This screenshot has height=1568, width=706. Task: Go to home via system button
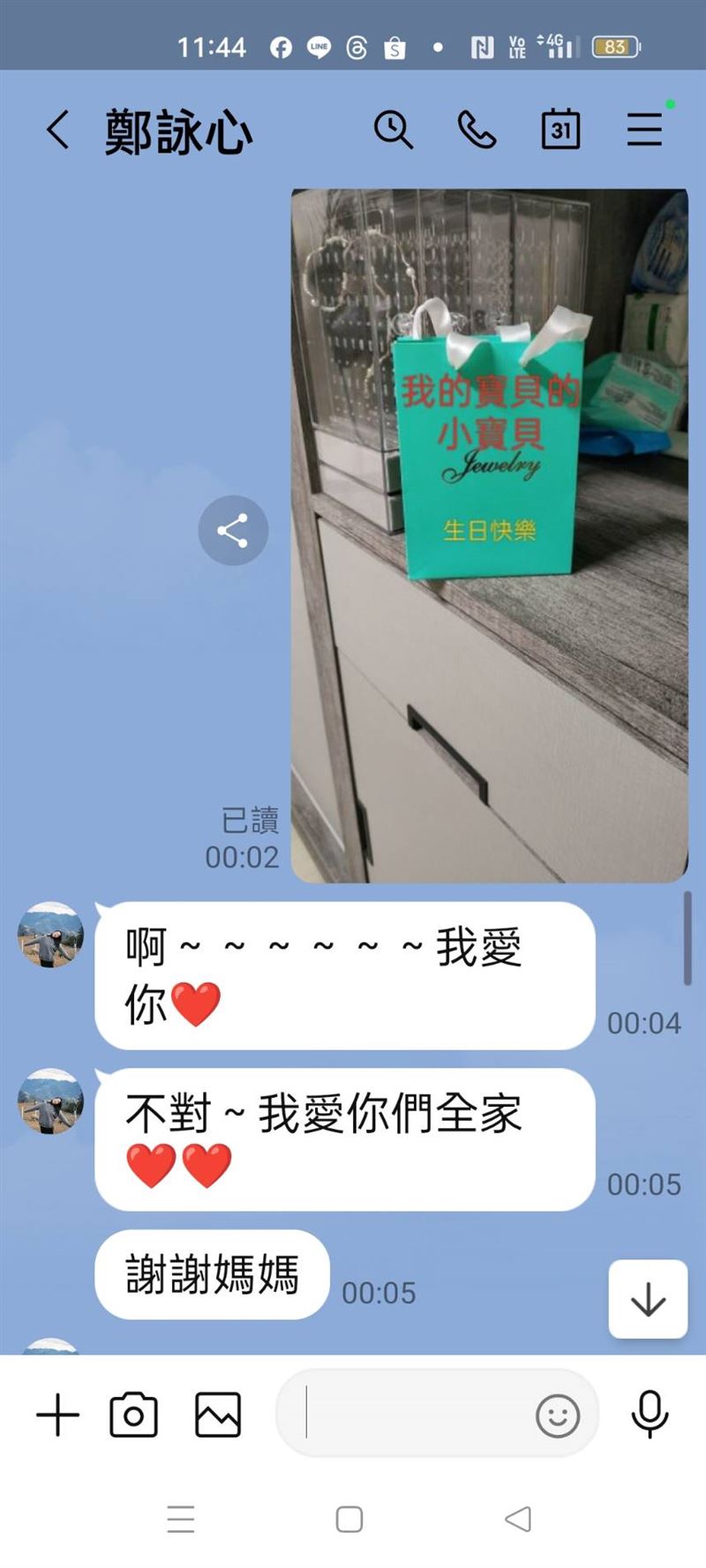coord(349,1519)
